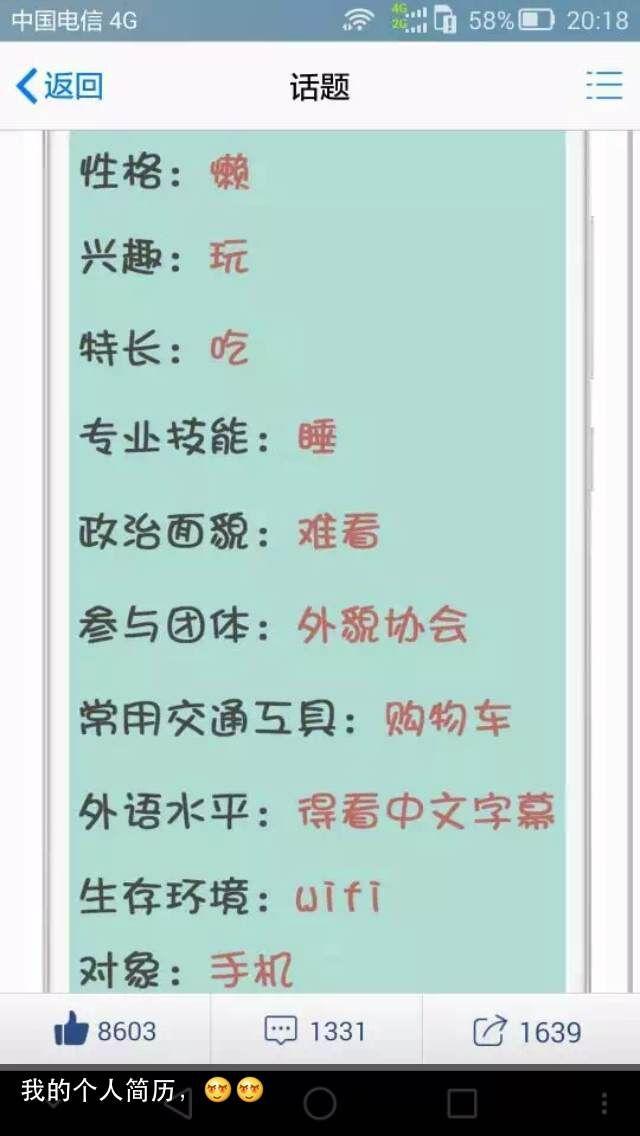Like the post with 8603 likes
Viewport: 640px width, 1136px height.
105,1030
